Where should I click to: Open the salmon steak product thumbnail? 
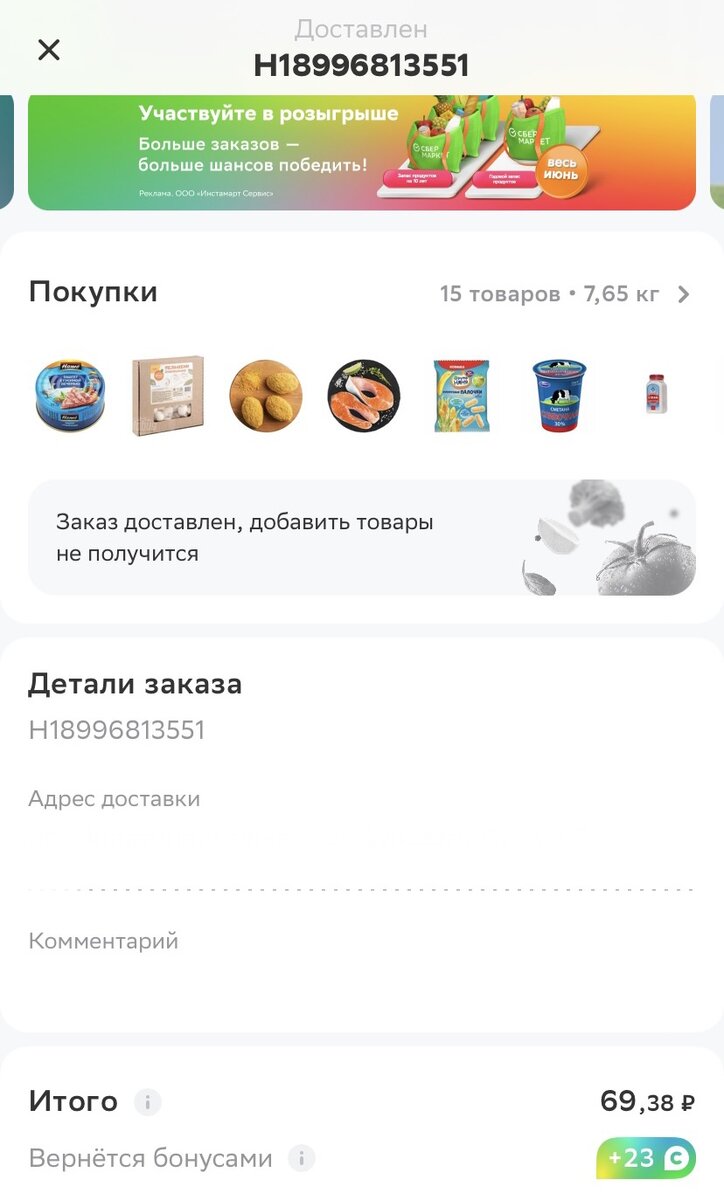363,394
